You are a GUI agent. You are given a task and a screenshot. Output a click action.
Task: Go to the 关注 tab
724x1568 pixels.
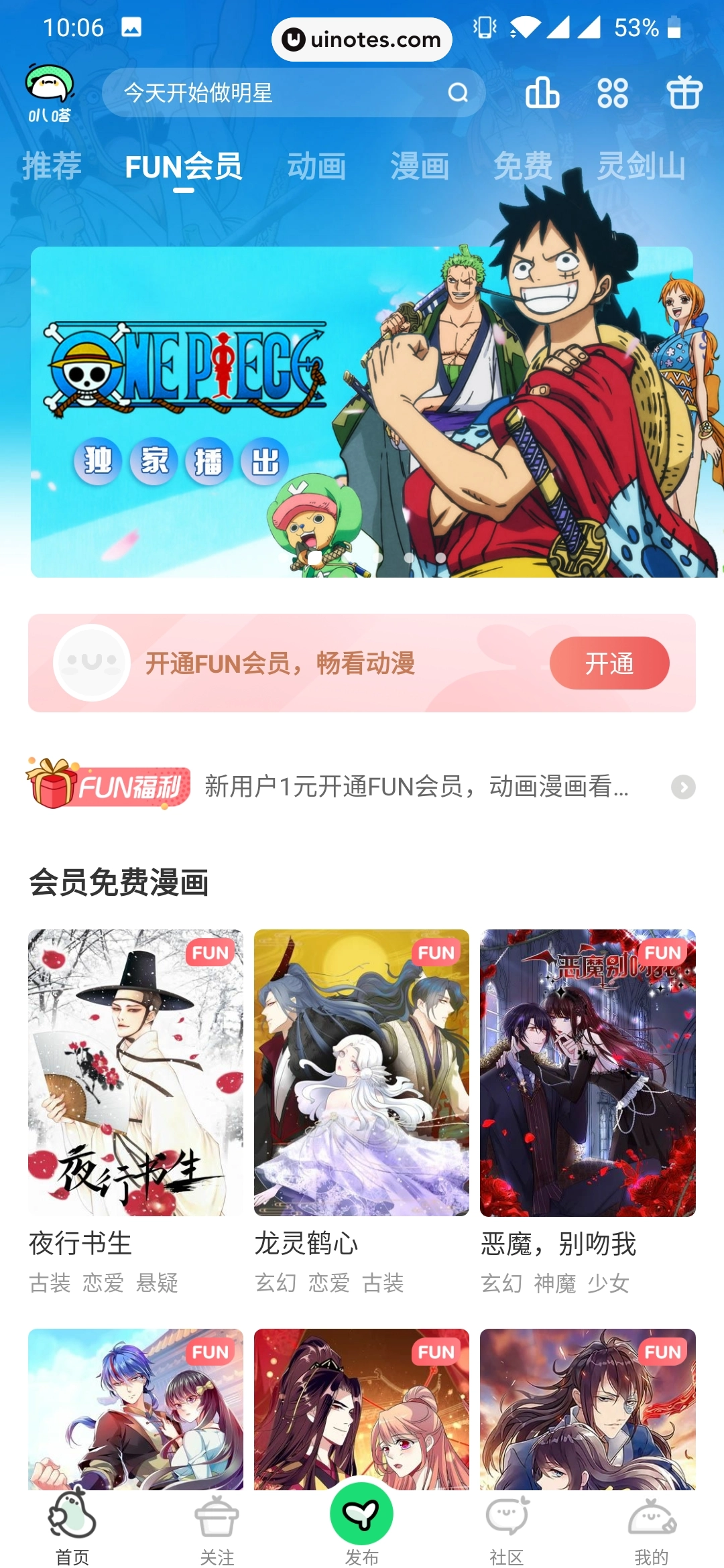(217, 1529)
